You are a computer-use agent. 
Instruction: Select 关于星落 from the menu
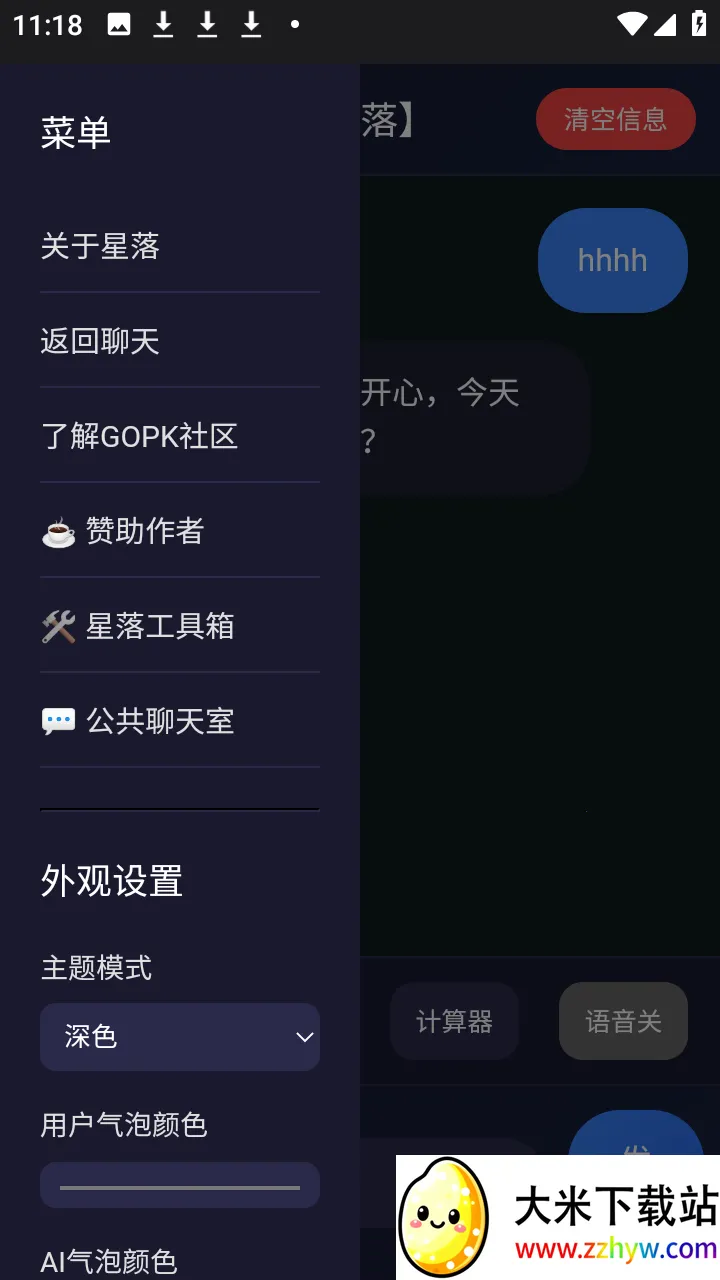click(x=99, y=246)
